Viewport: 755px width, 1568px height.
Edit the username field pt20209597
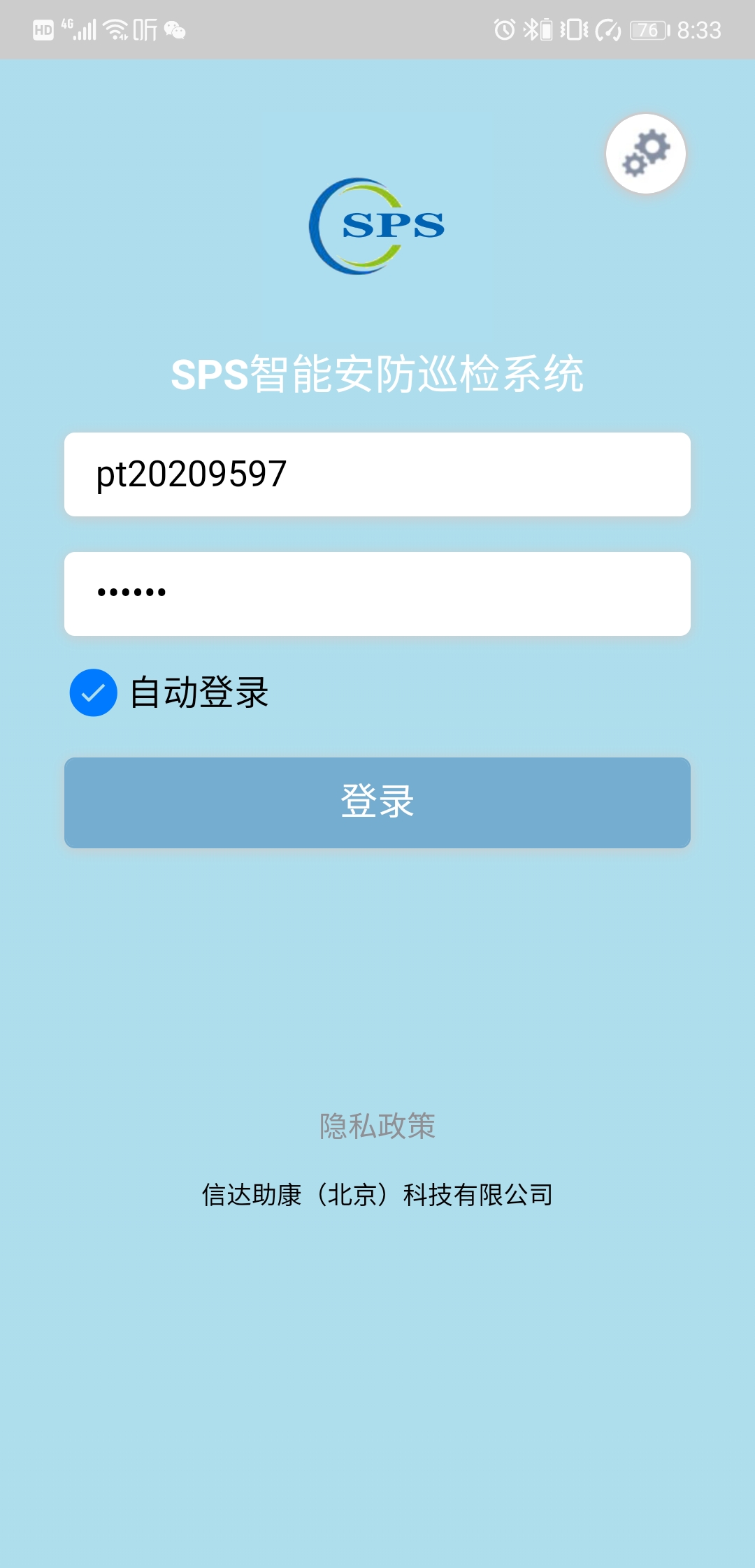(377, 474)
